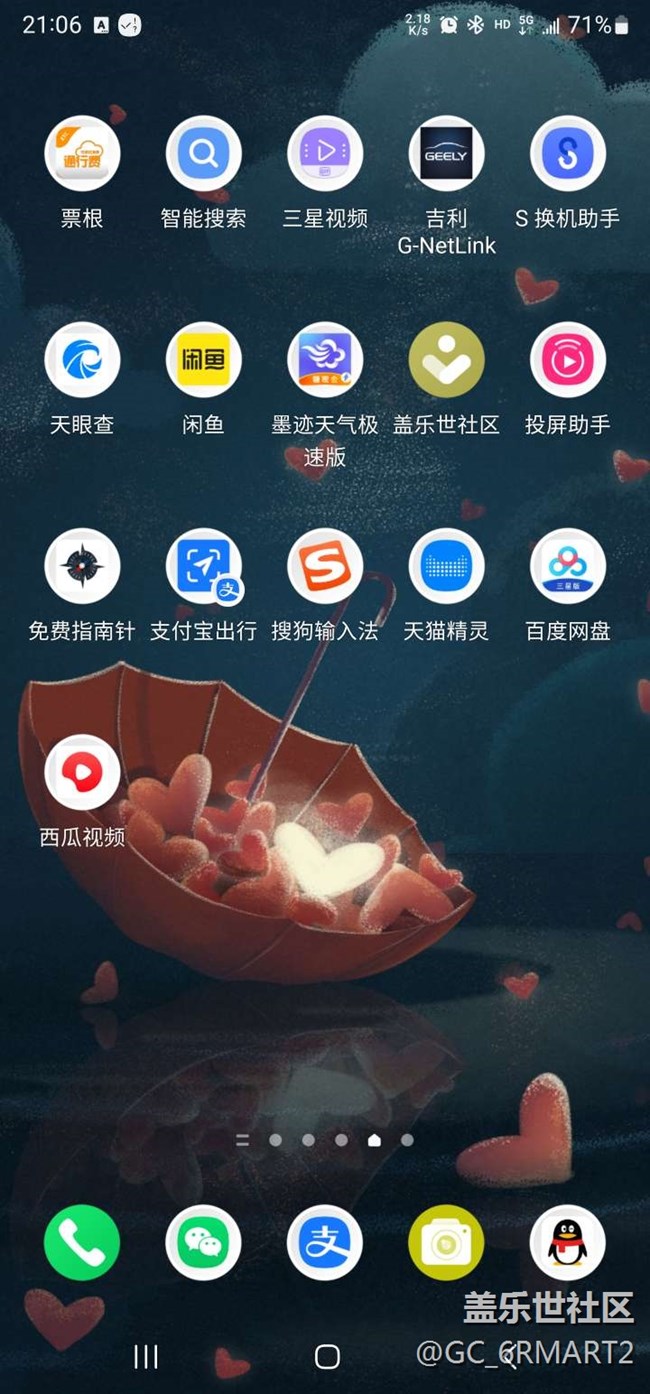This screenshot has height=1394, width=650.
Task: Open the 票根 app
Action: pos(82,154)
